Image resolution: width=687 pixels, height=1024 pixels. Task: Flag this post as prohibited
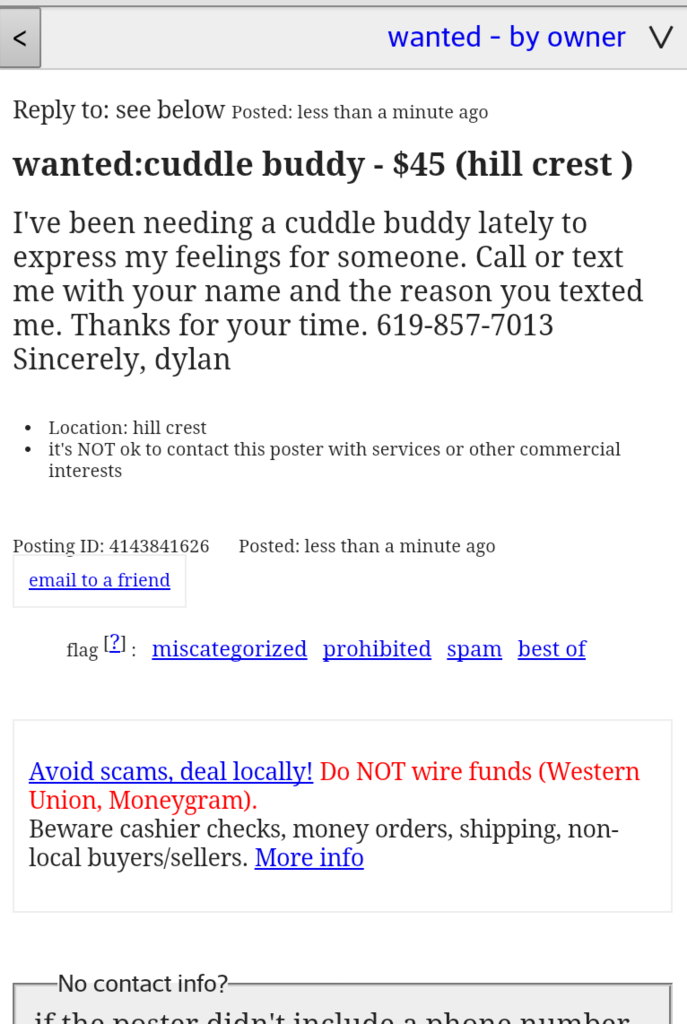pos(377,649)
